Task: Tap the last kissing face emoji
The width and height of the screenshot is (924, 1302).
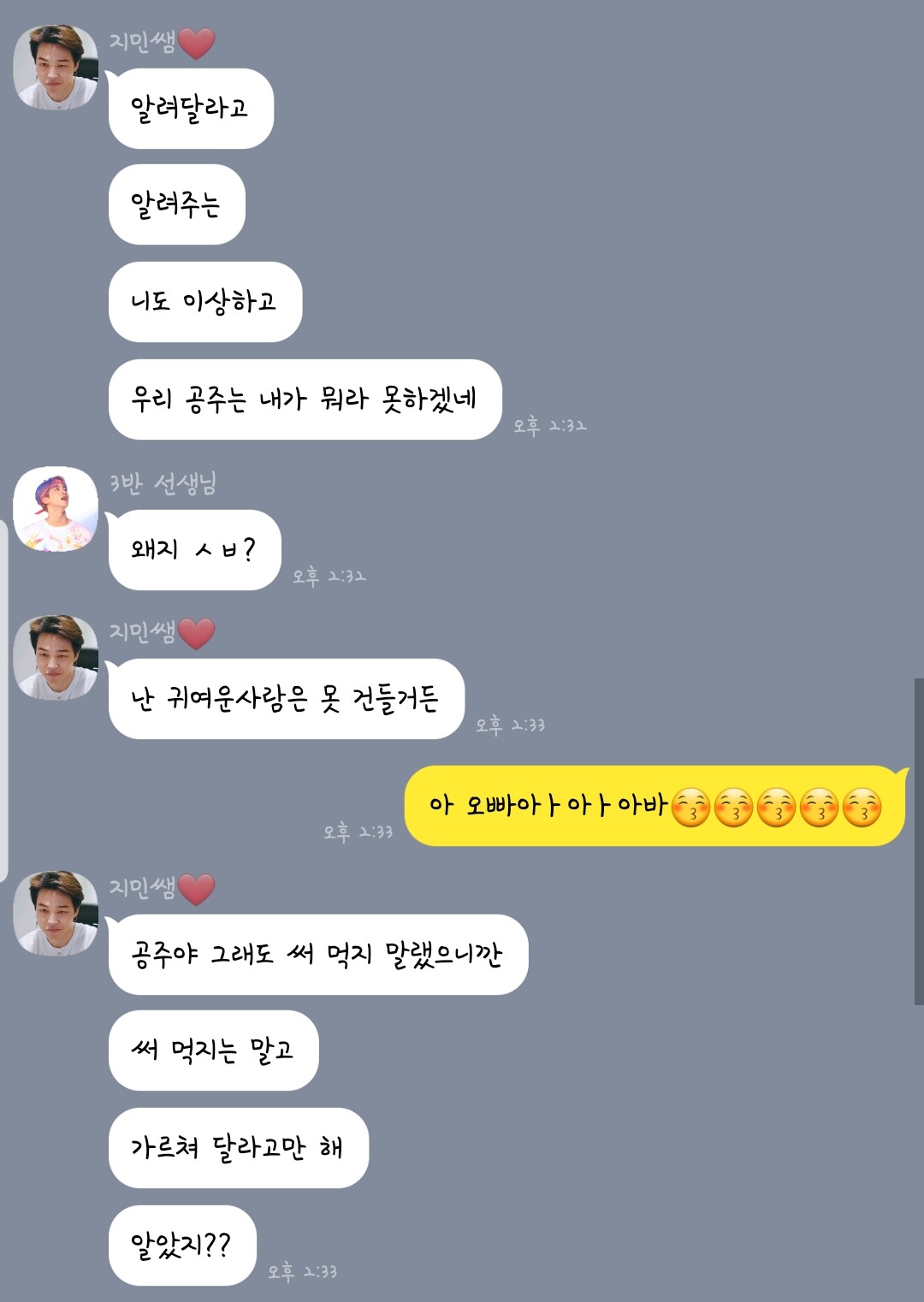Action: (860, 804)
